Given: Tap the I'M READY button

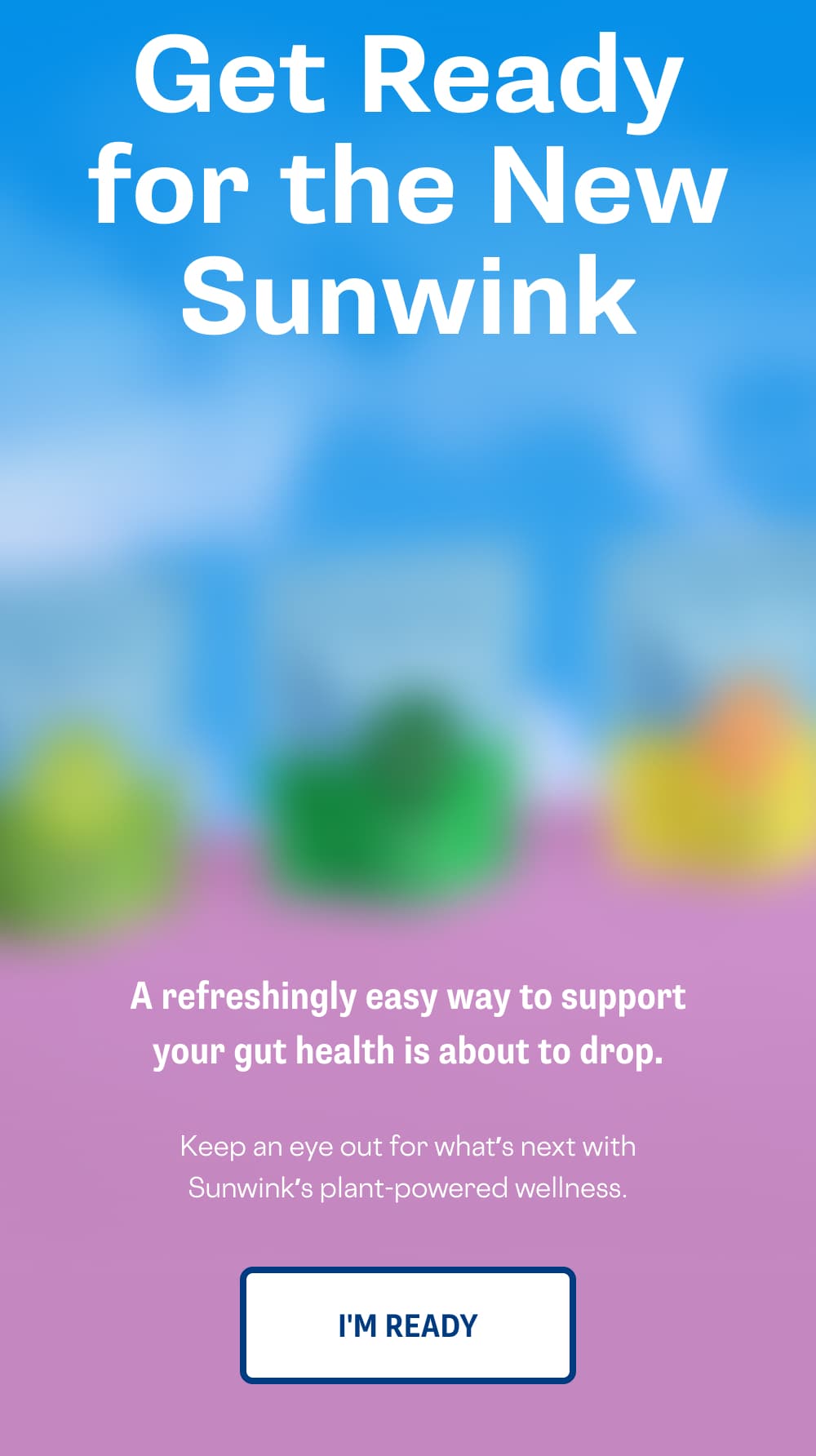Looking at the screenshot, I should pyautogui.click(x=408, y=1325).
